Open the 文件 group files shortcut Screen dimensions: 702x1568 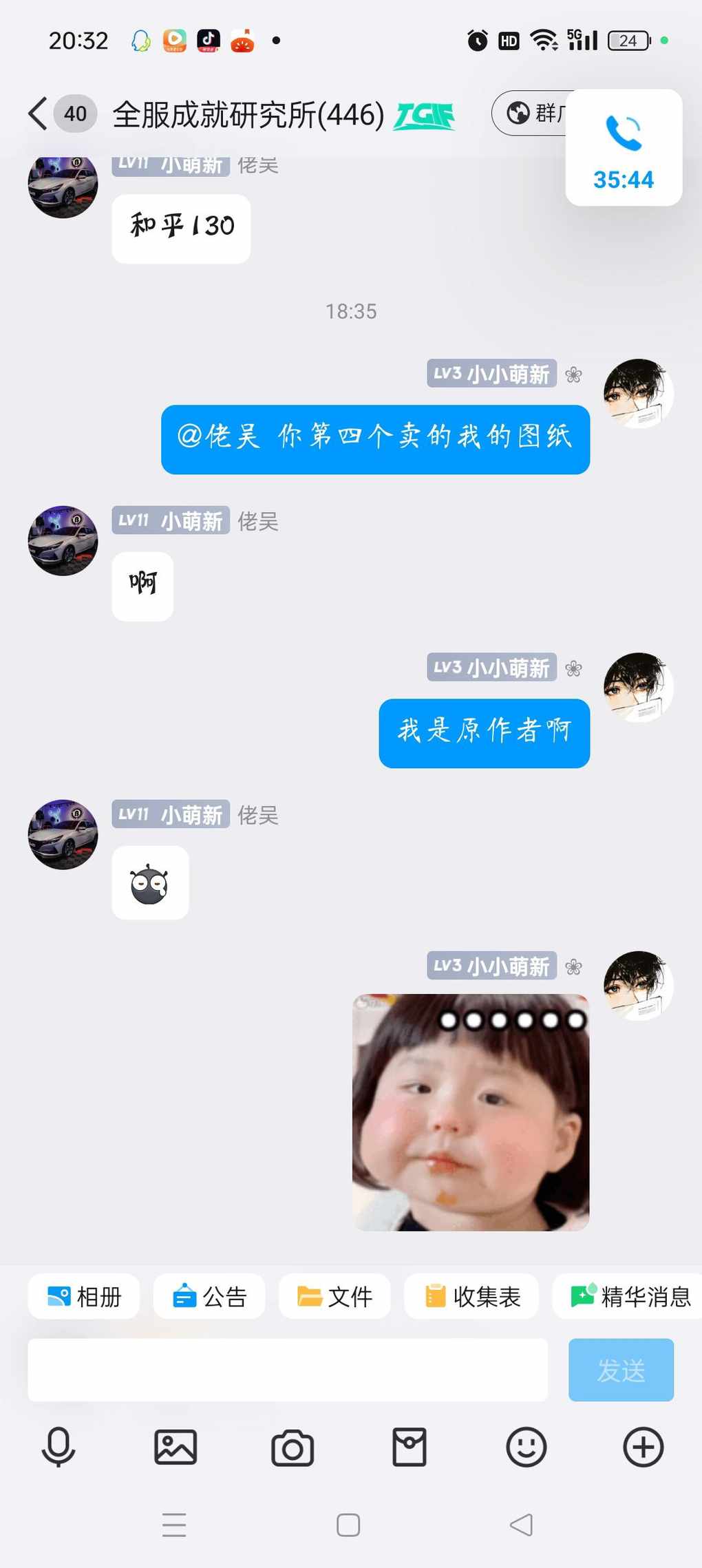click(x=334, y=1297)
